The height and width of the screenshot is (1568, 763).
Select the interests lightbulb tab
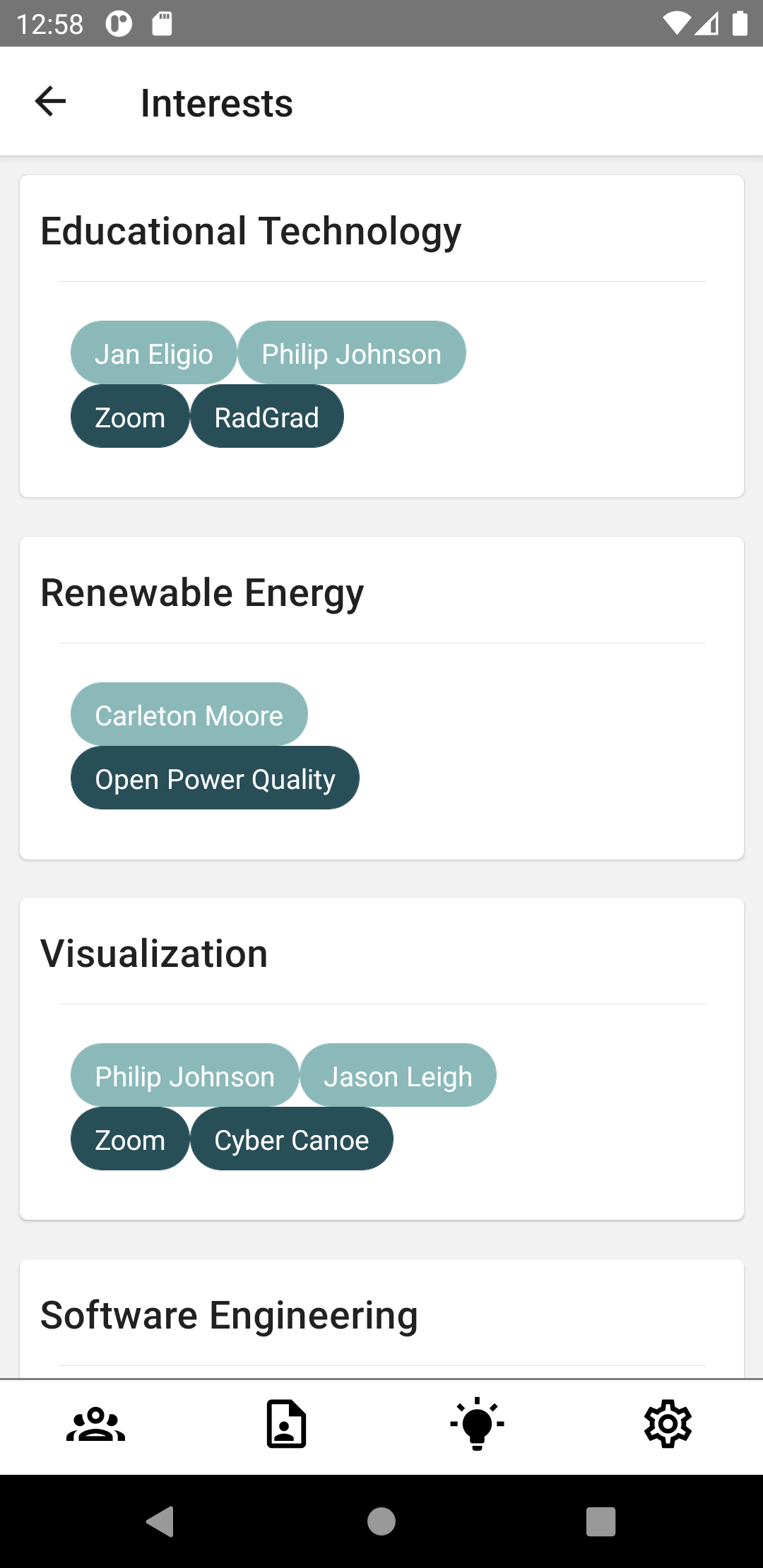pyautogui.click(x=477, y=1424)
